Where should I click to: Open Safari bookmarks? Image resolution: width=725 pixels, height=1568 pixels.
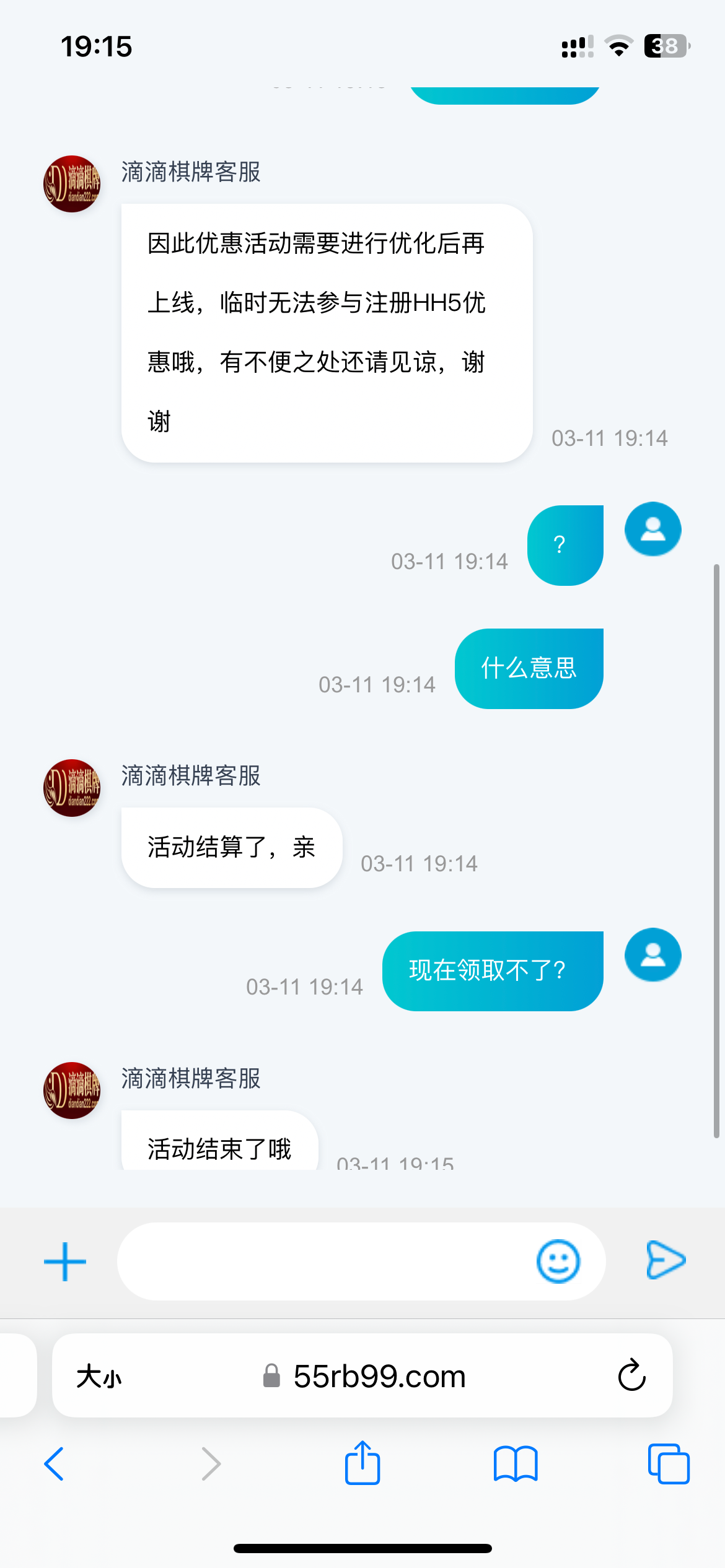point(516,1464)
